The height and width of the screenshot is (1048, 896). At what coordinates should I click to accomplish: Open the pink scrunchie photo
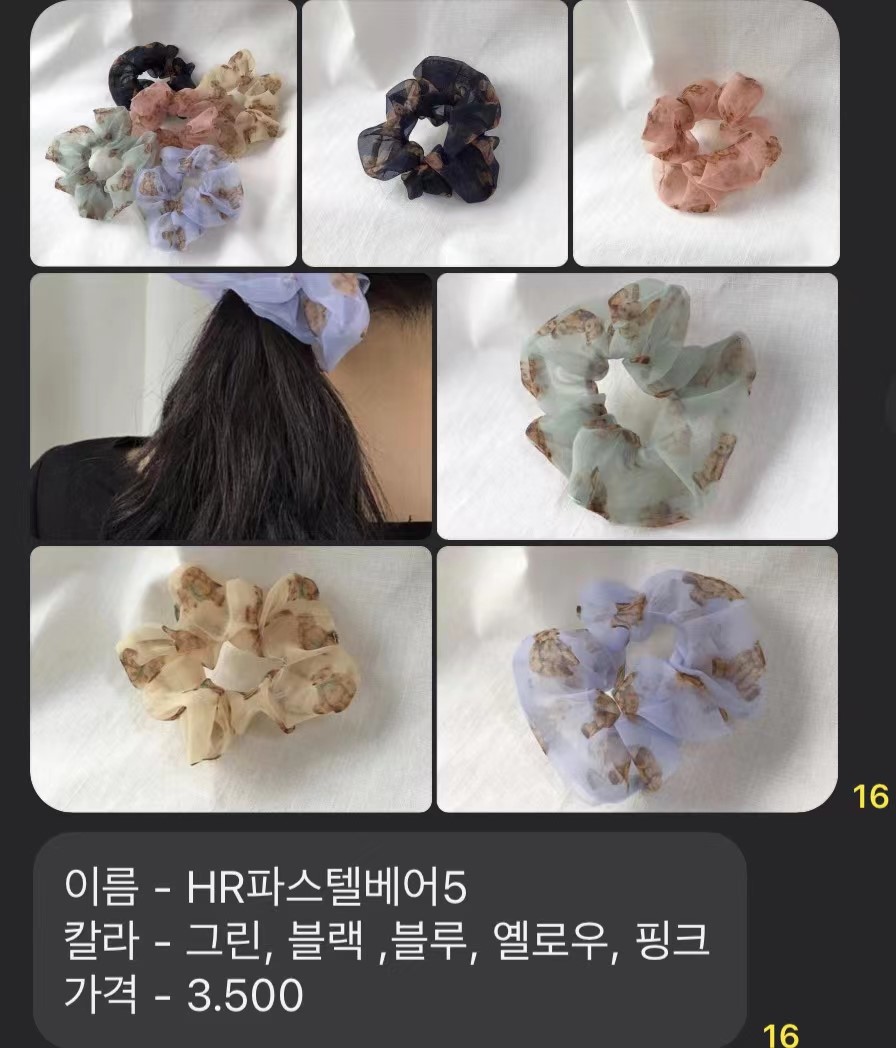(705, 133)
